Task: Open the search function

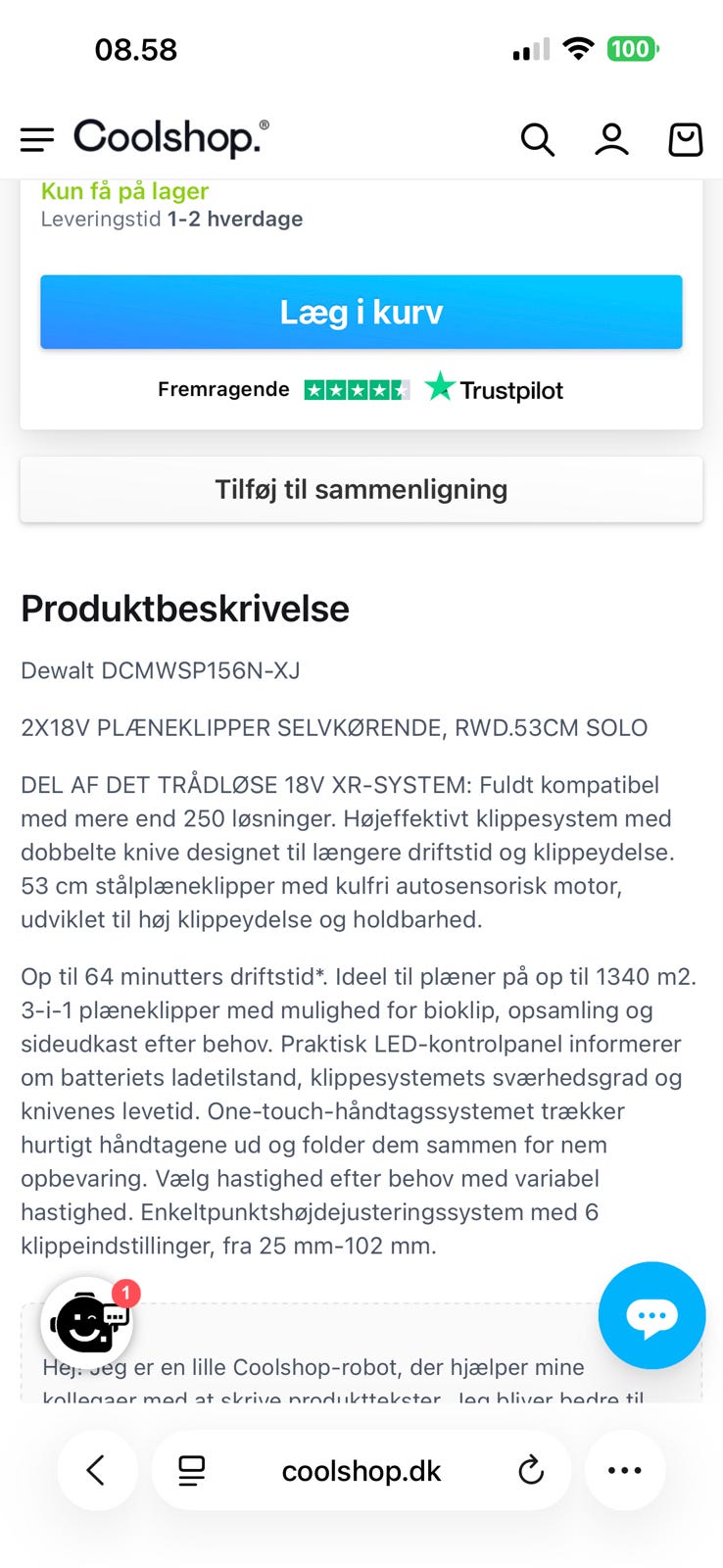Action: click(x=538, y=139)
